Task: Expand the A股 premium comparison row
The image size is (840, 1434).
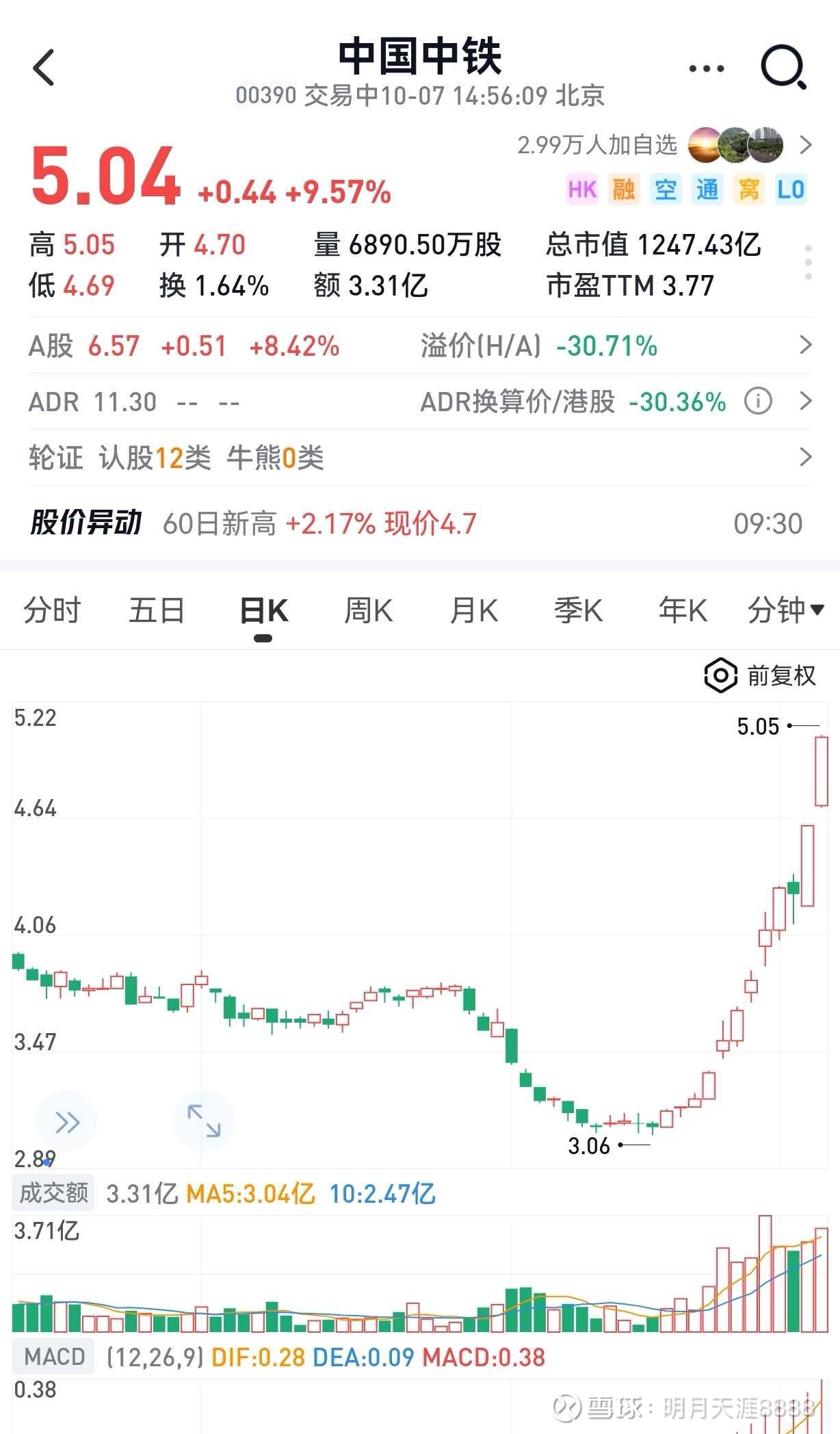Action: point(420,347)
